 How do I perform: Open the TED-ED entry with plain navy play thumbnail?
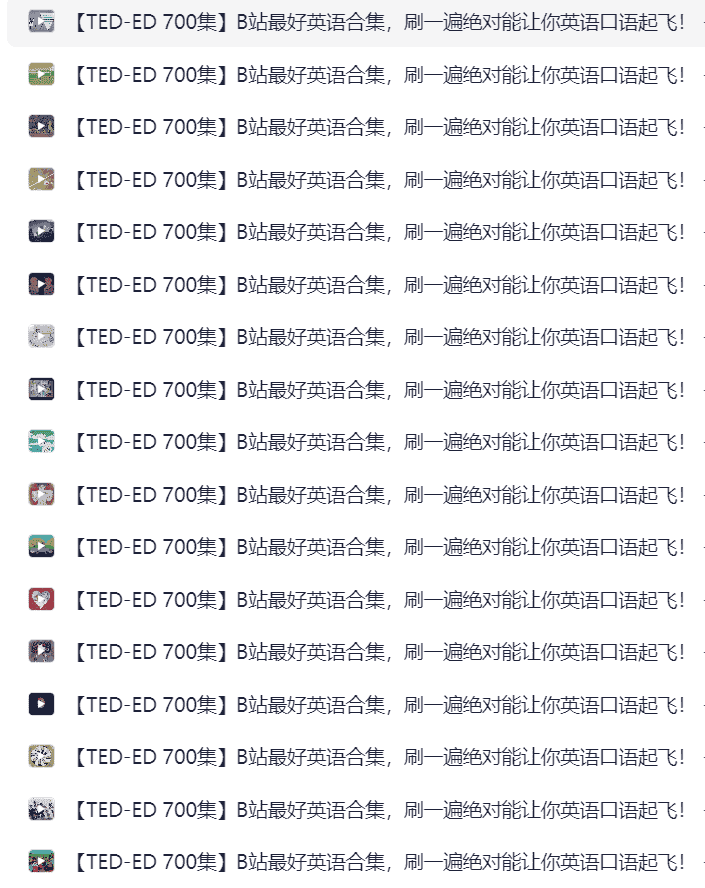click(x=380, y=704)
